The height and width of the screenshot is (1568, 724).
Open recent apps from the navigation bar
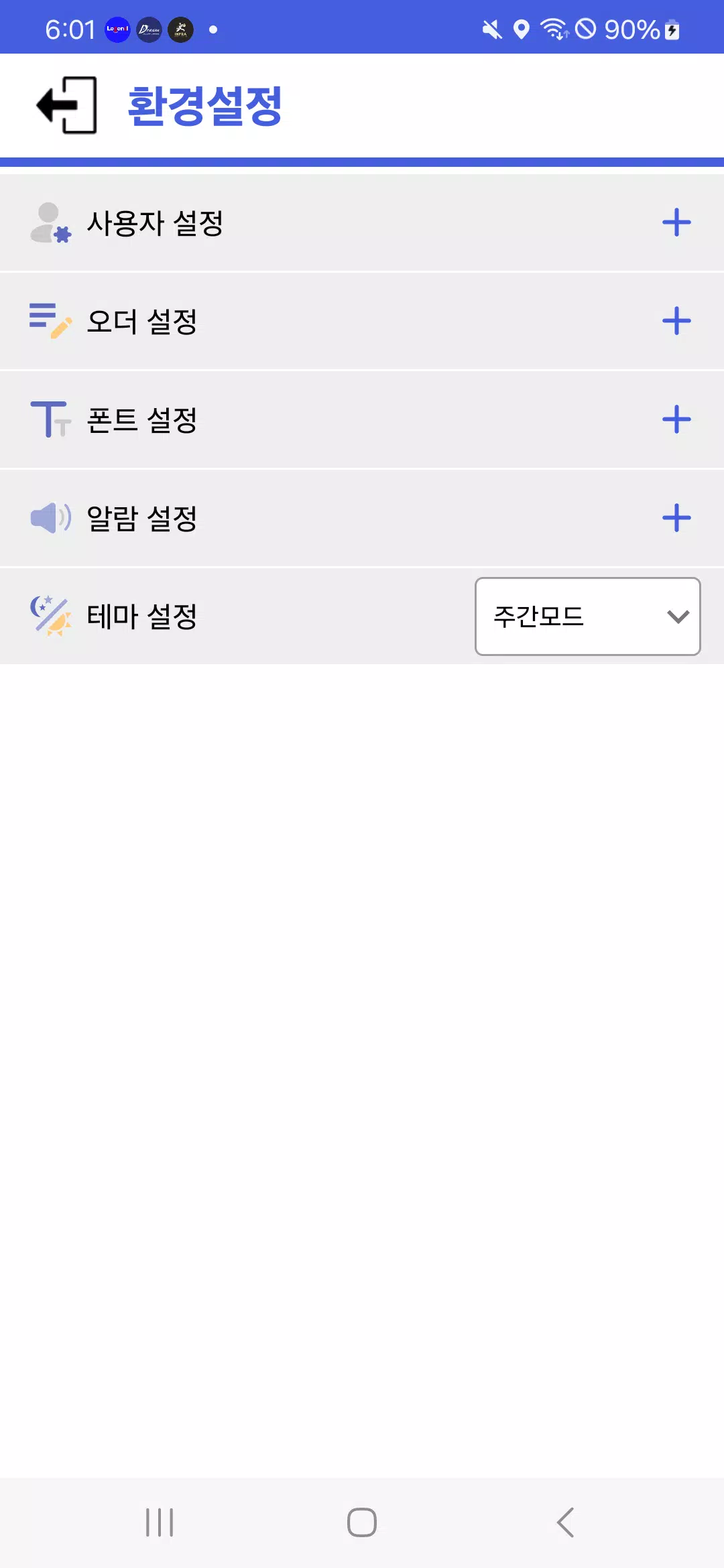coord(160,1522)
